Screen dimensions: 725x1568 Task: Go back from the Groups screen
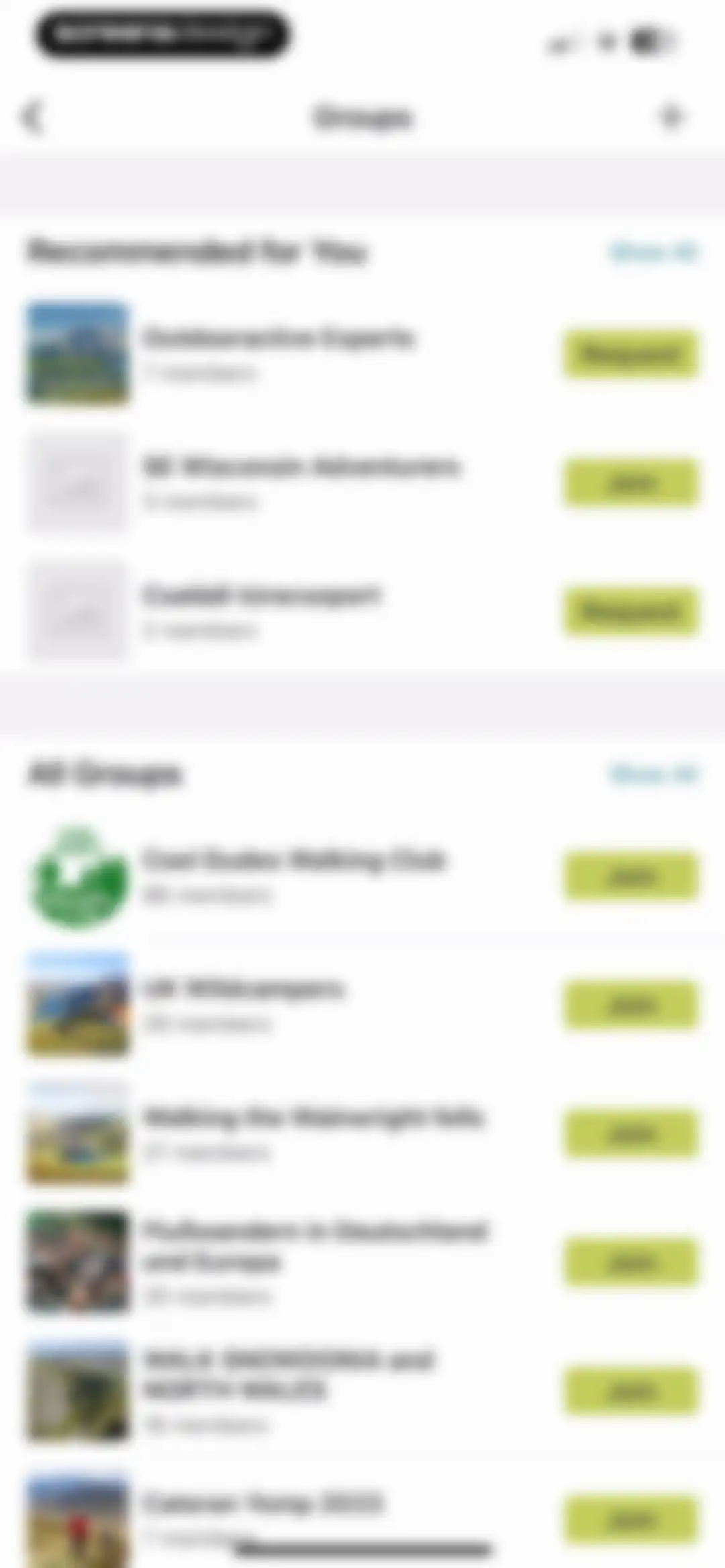coord(32,117)
